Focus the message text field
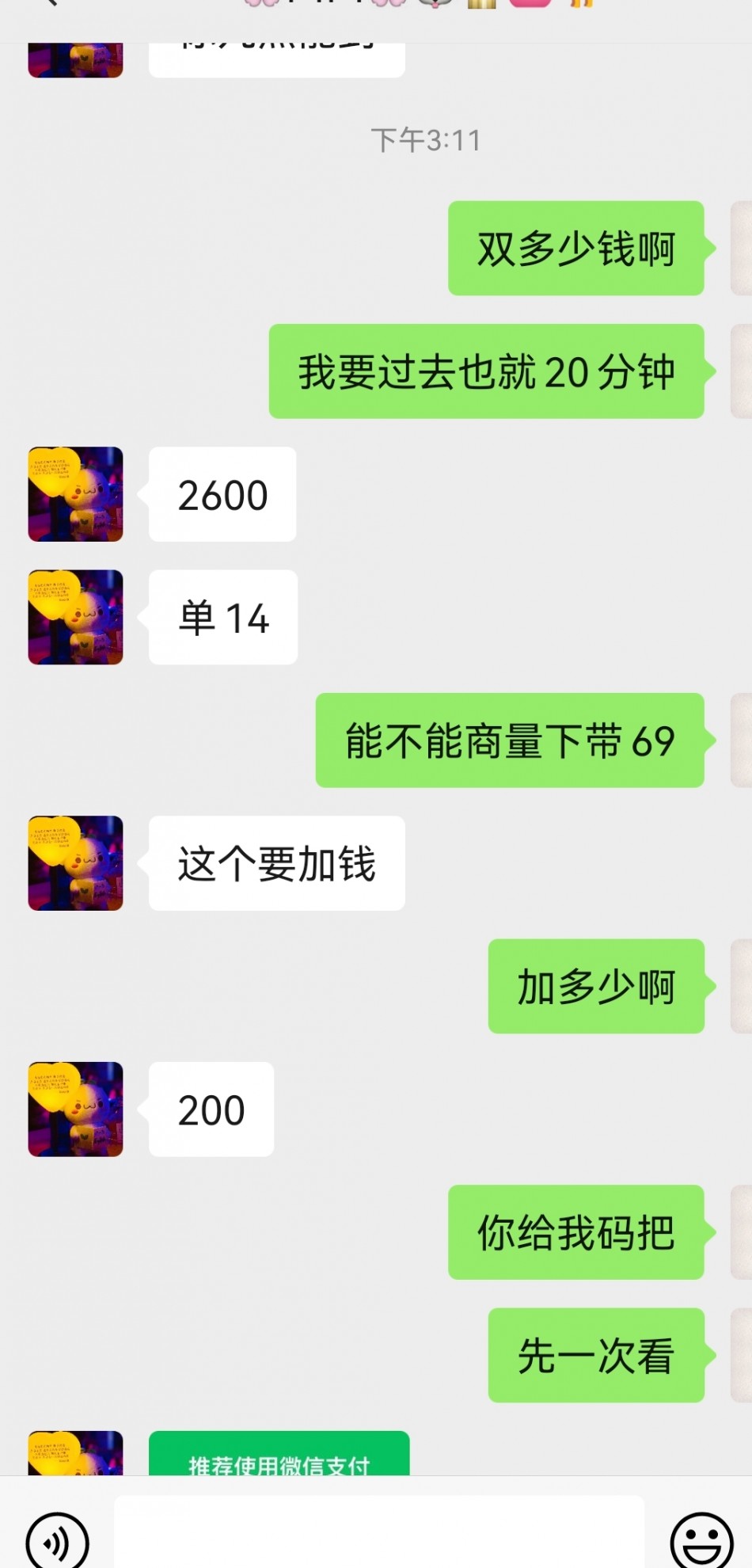 click(378, 1532)
